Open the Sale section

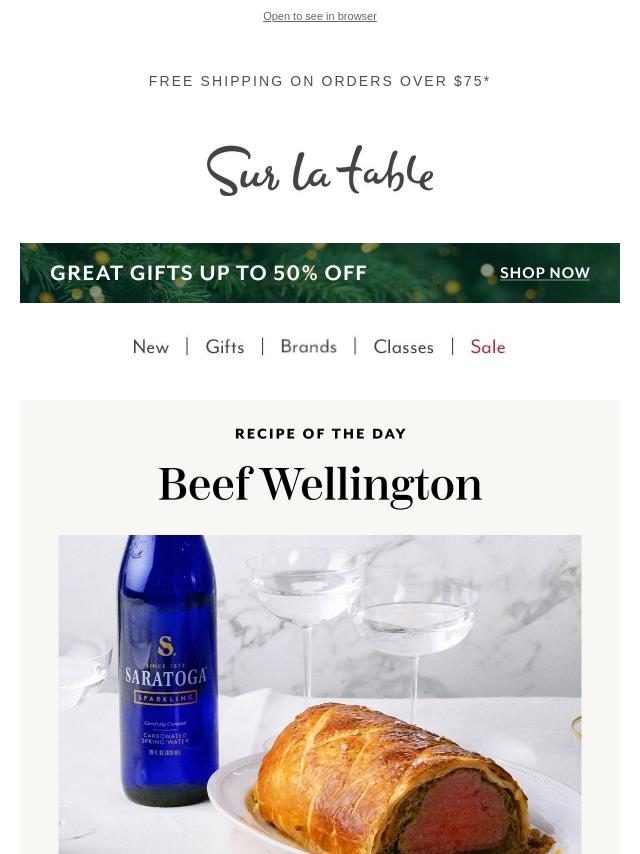pos(488,347)
